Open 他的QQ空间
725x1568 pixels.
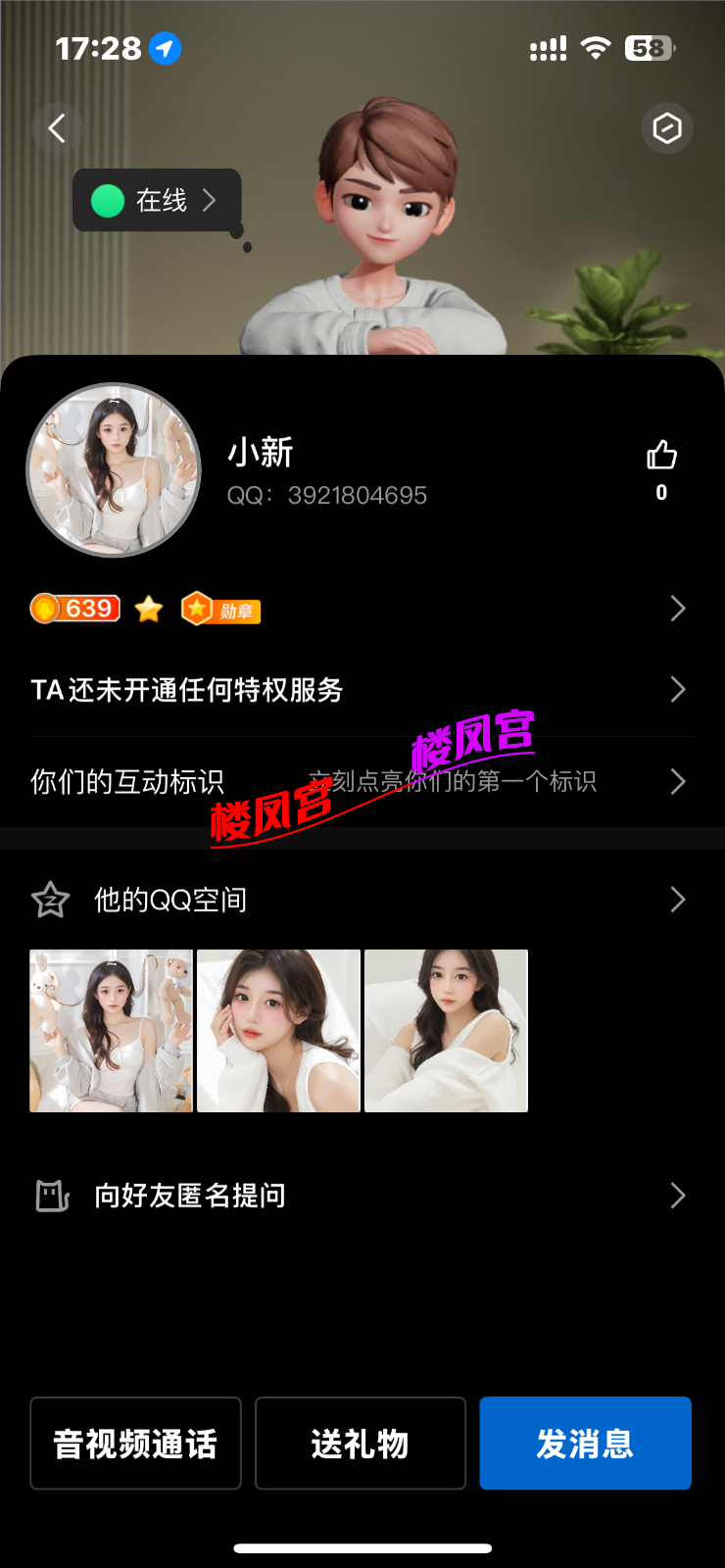point(358,900)
